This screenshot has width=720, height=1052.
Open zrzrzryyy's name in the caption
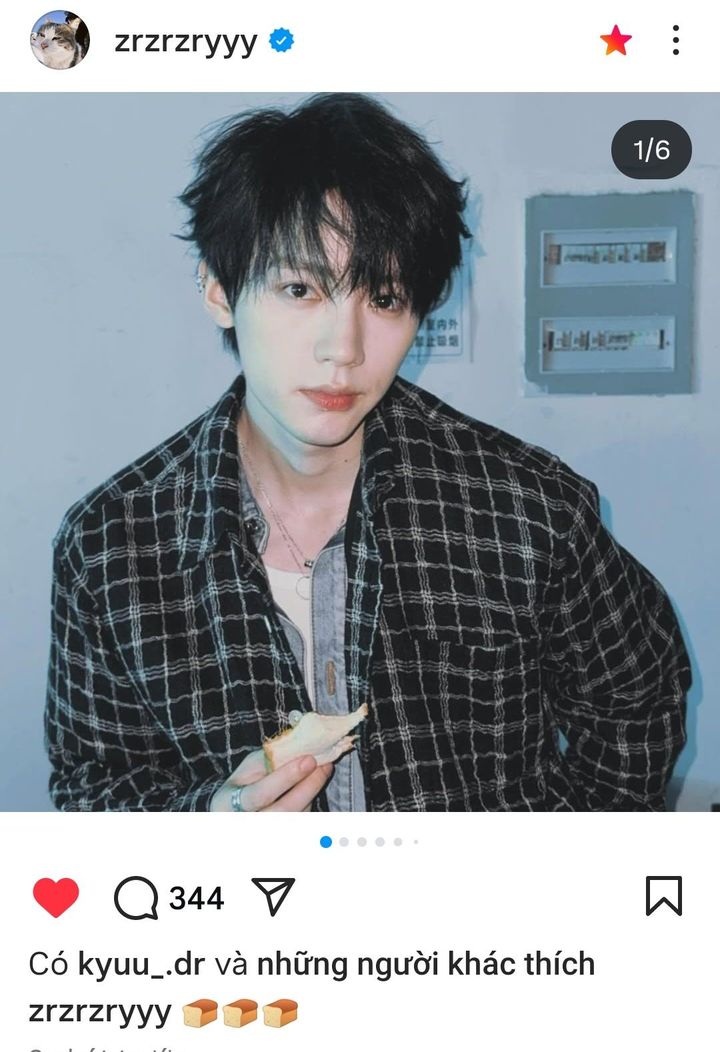pyautogui.click(x=100, y=1011)
